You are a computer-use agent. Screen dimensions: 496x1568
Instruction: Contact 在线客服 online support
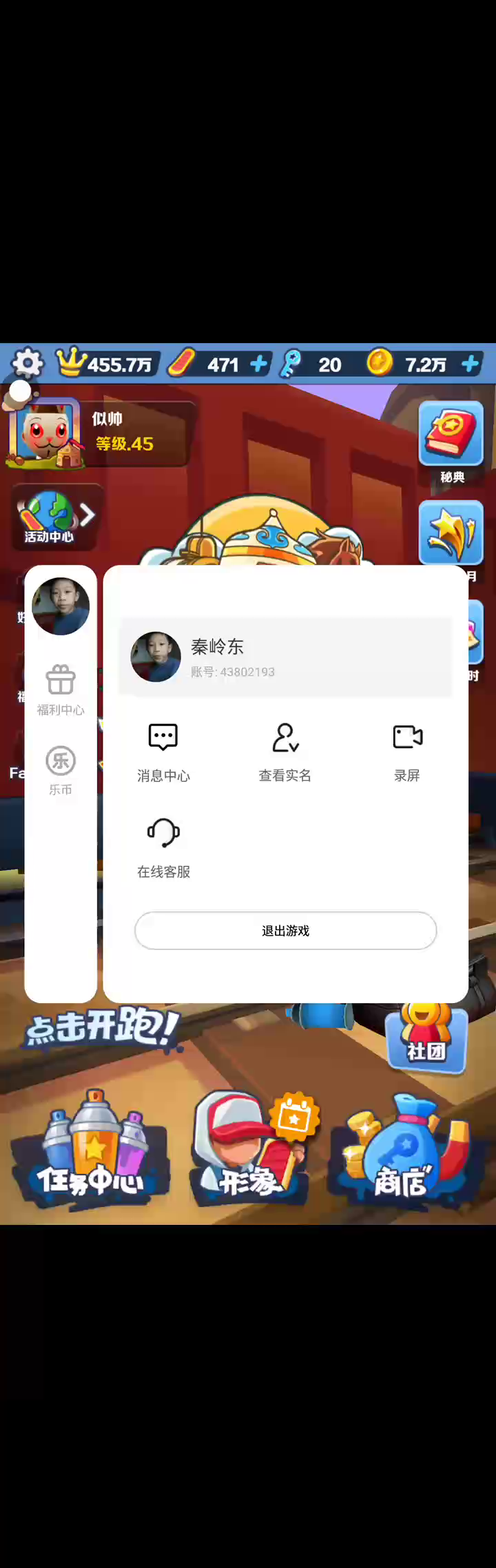pyautogui.click(x=163, y=847)
